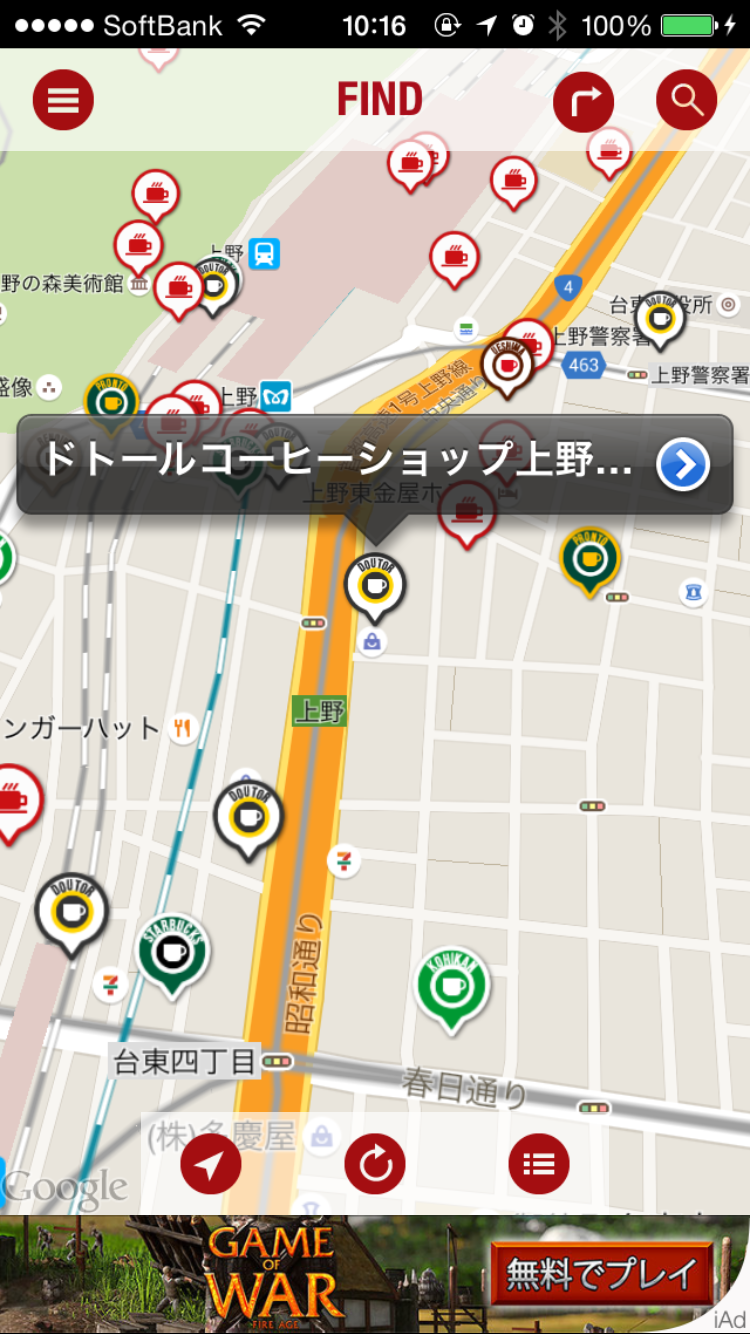750x1334 pixels.
Task: Select the Starbucks map pin
Action: point(173,952)
